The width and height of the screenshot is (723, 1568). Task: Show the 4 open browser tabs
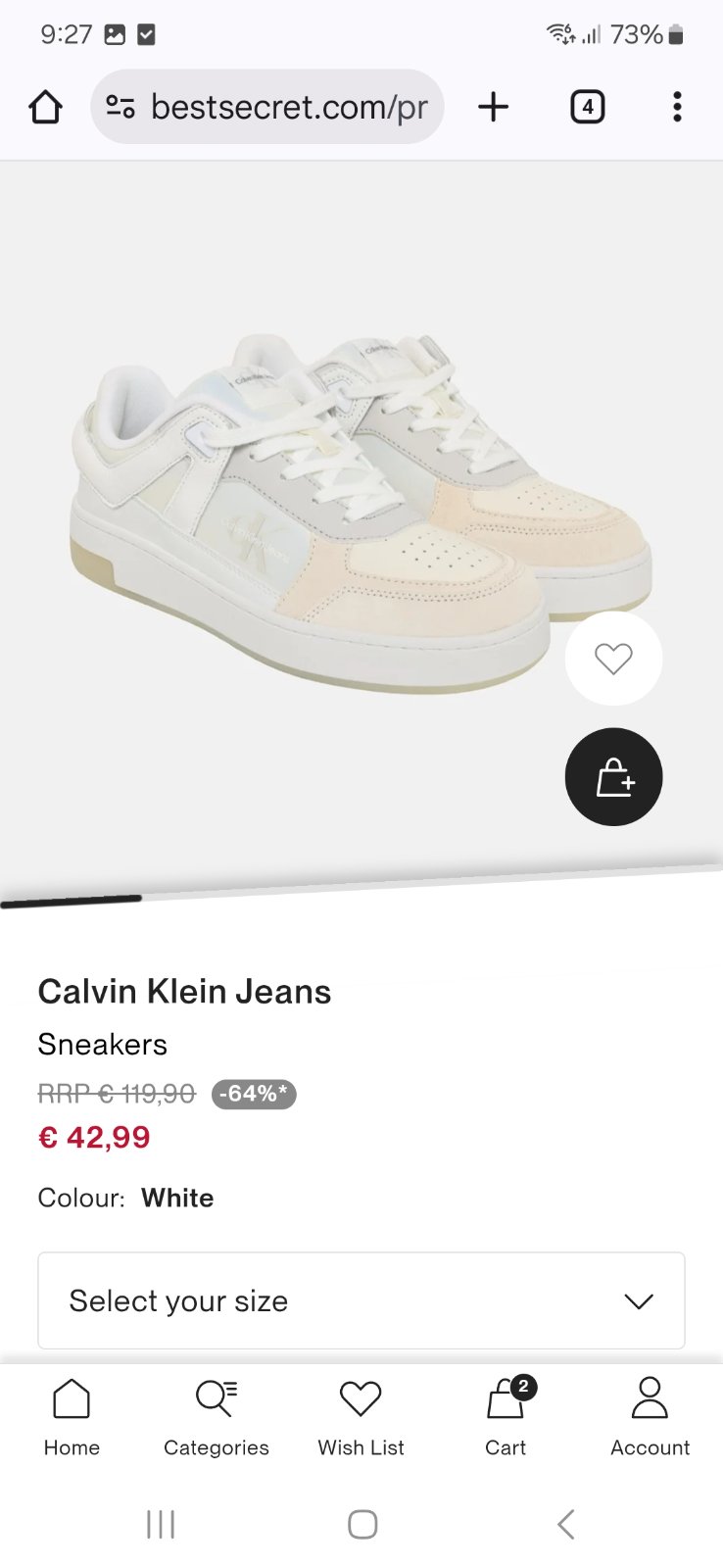[x=587, y=107]
